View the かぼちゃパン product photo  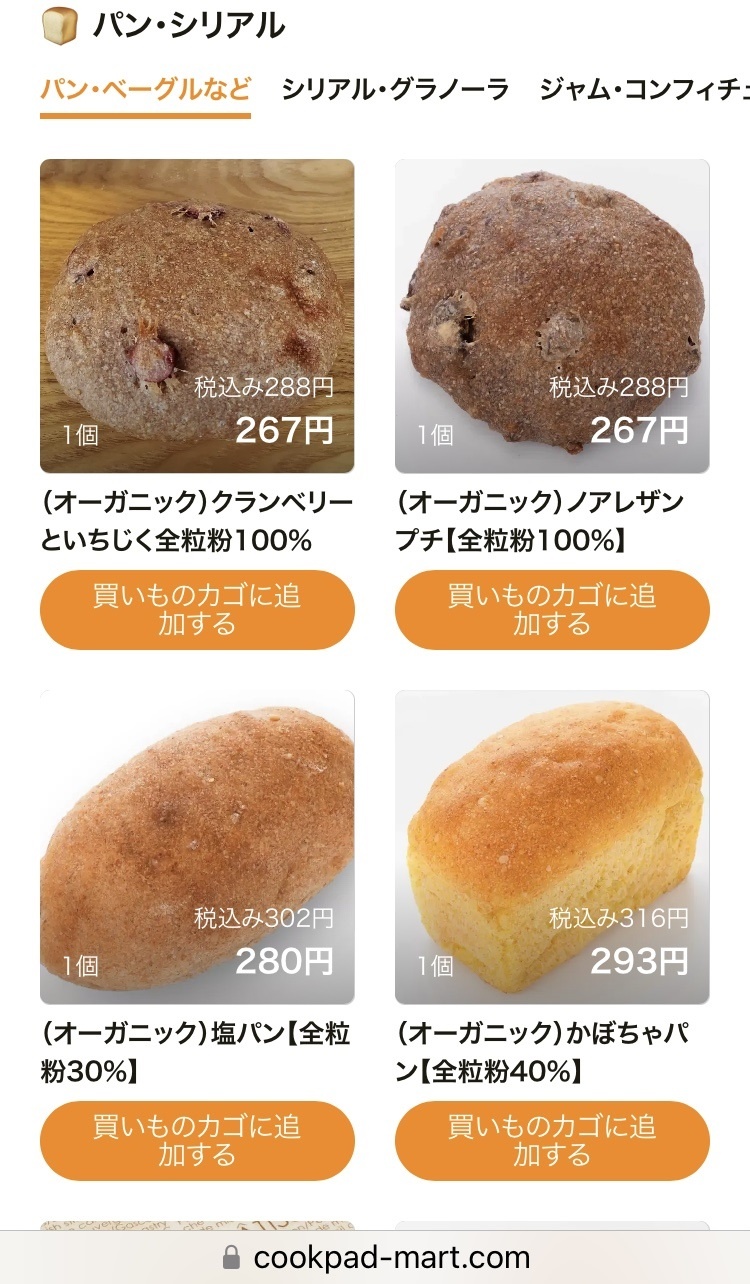coord(552,847)
